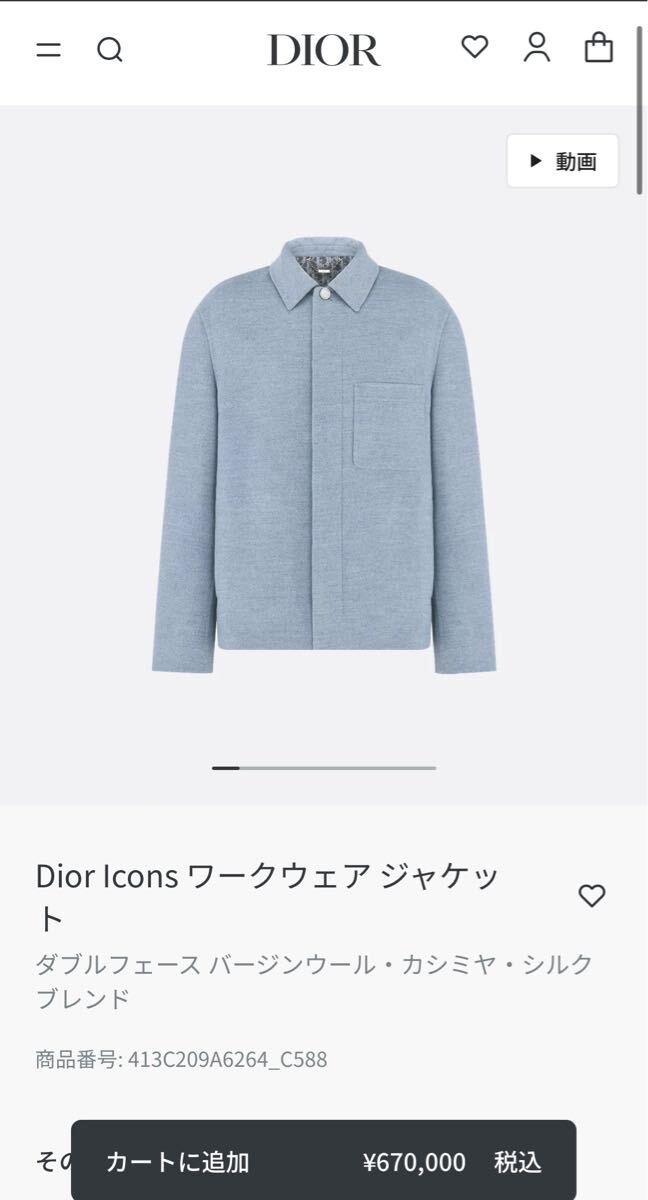Open the search icon
648x1200 pixels.
(x=109, y=50)
